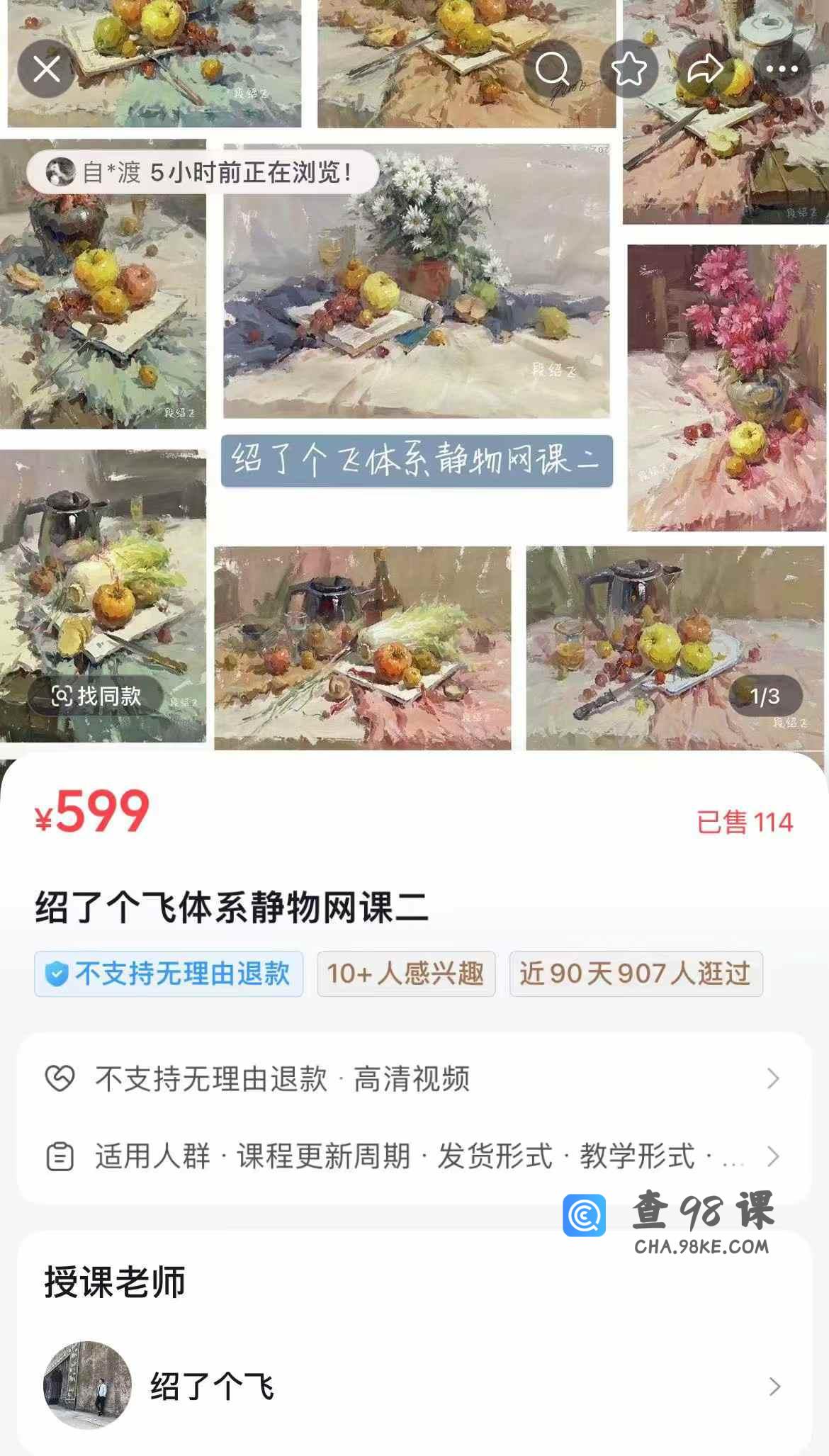The image size is (829, 1456).
Task: Tap the 不支持无理由退款 badge
Action: tap(169, 974)
